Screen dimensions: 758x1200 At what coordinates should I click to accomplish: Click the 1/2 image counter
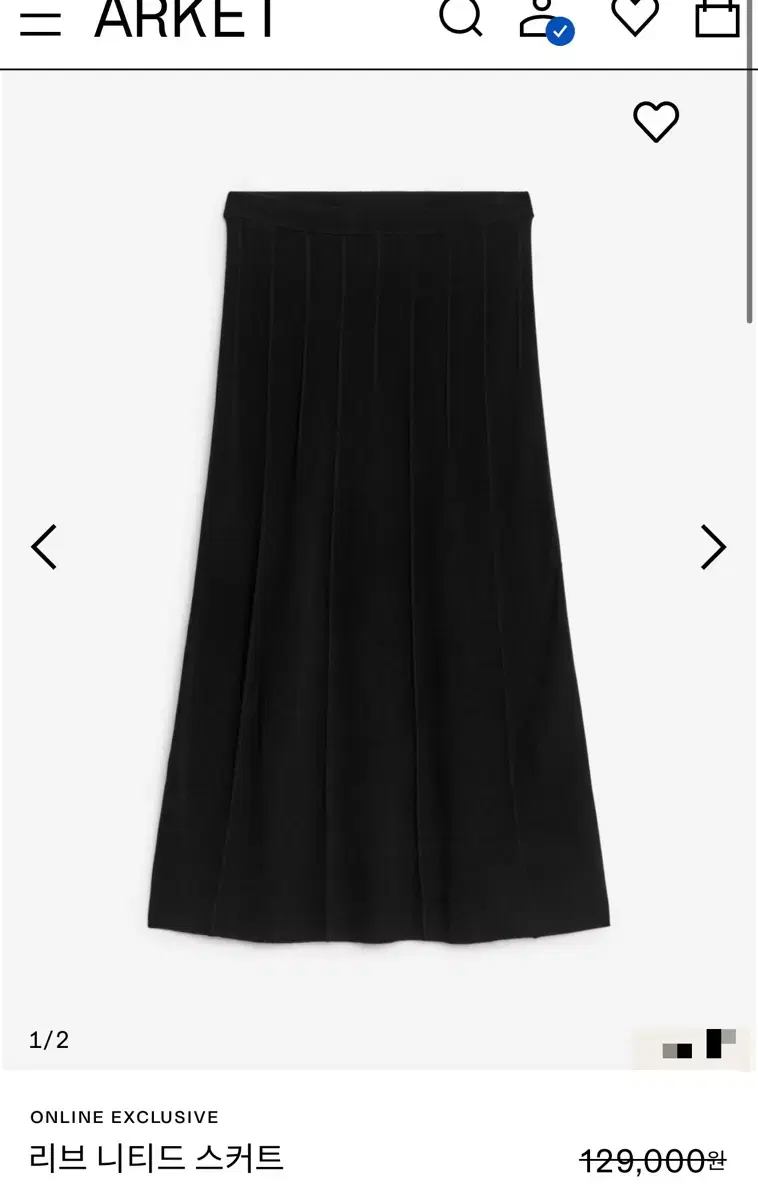[50, 1041]
